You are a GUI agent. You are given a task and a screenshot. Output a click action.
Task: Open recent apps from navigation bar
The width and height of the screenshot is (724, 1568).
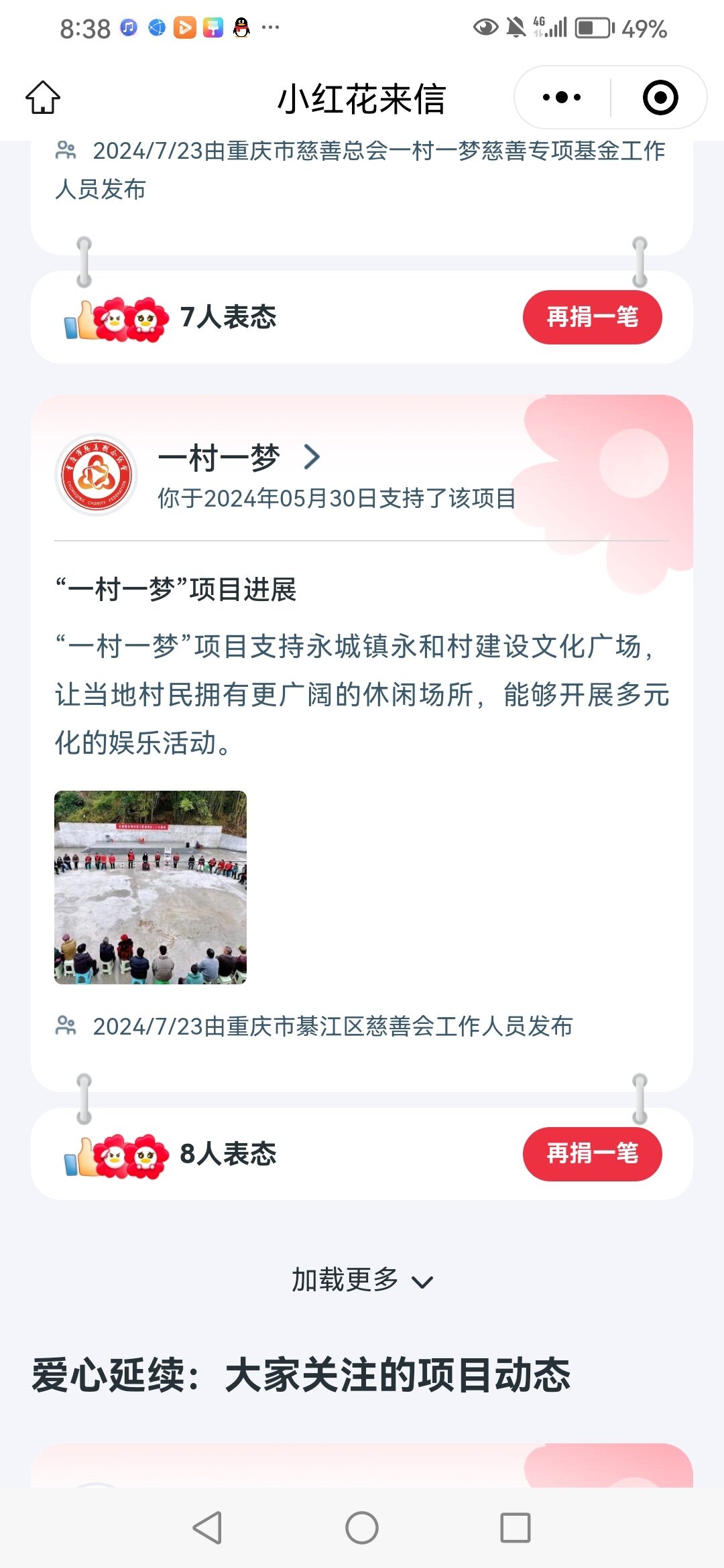click(516, 1528)
